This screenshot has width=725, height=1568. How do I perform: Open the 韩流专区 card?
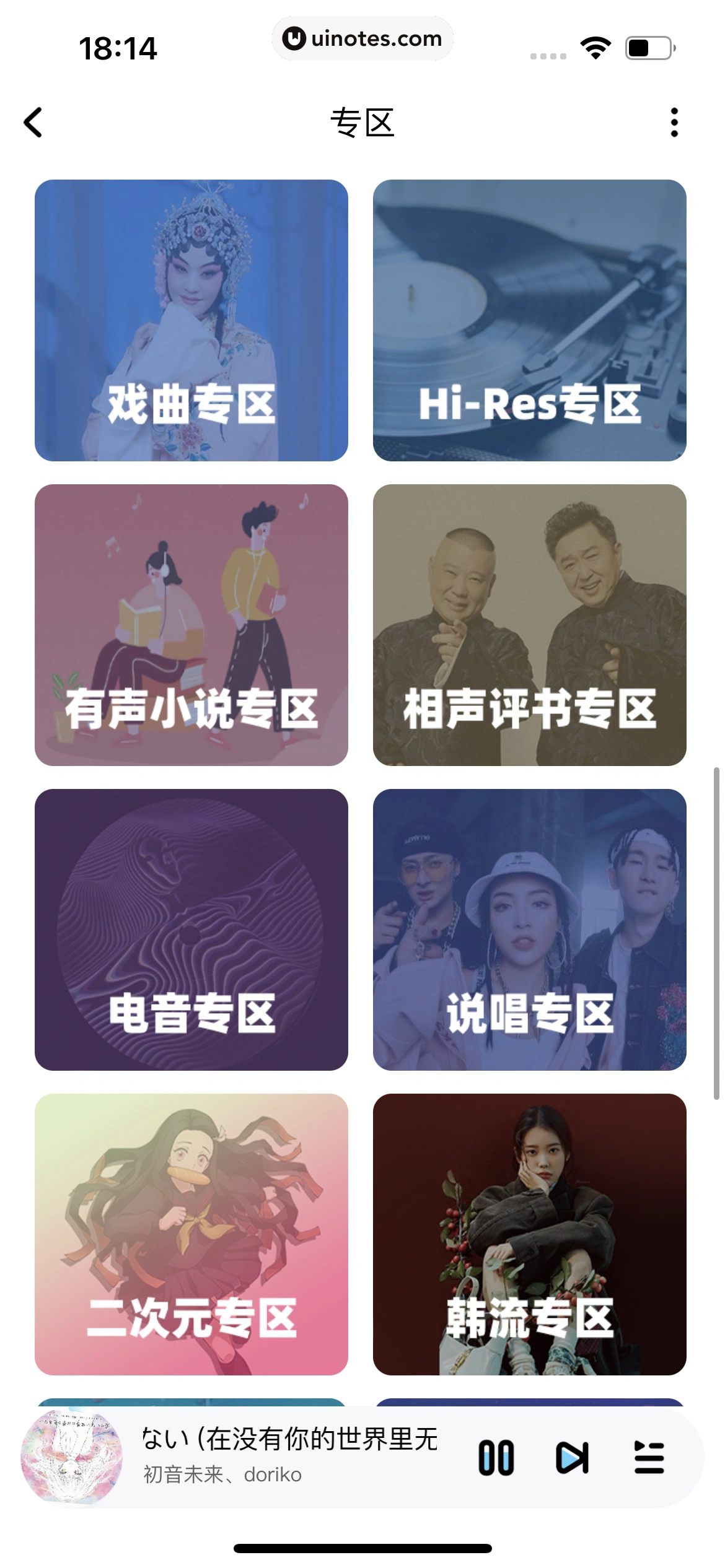pyautogui.click(x=529, y=1234)
